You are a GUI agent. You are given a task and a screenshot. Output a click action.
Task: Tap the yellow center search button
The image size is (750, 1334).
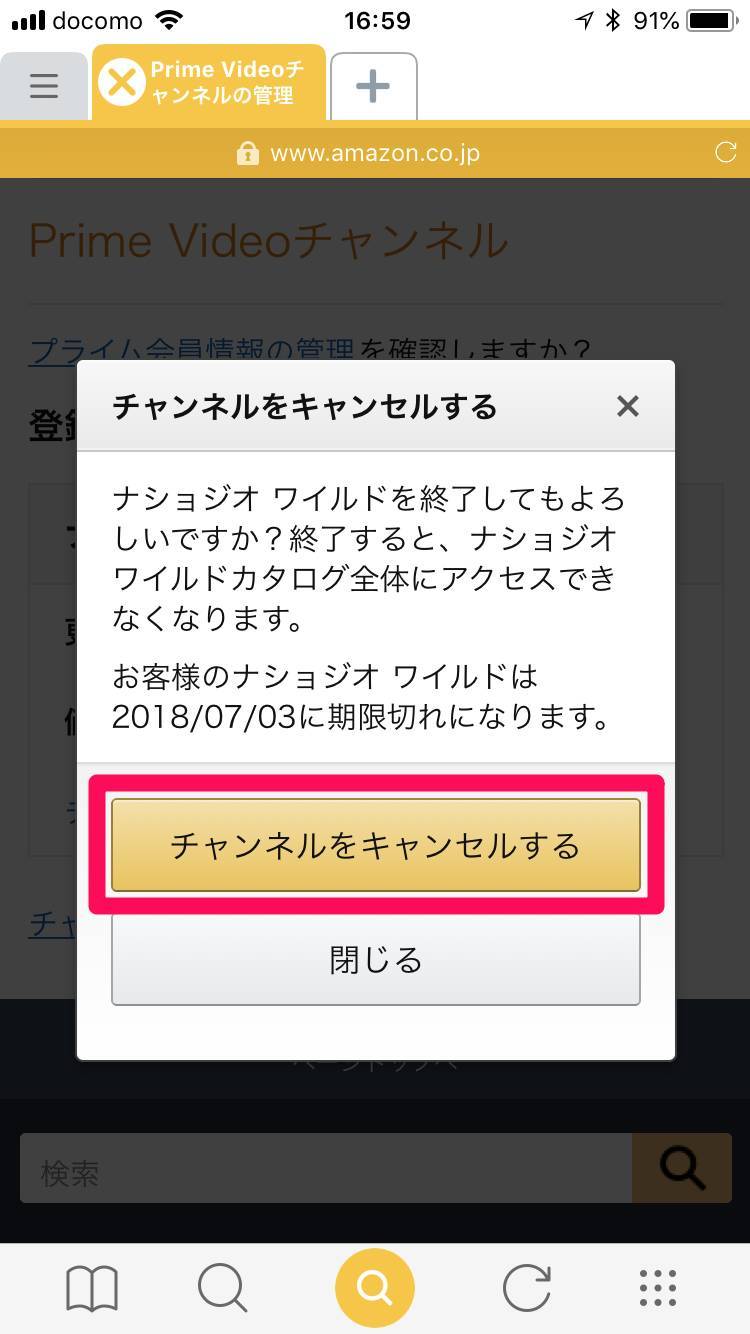click(375, 1288)
